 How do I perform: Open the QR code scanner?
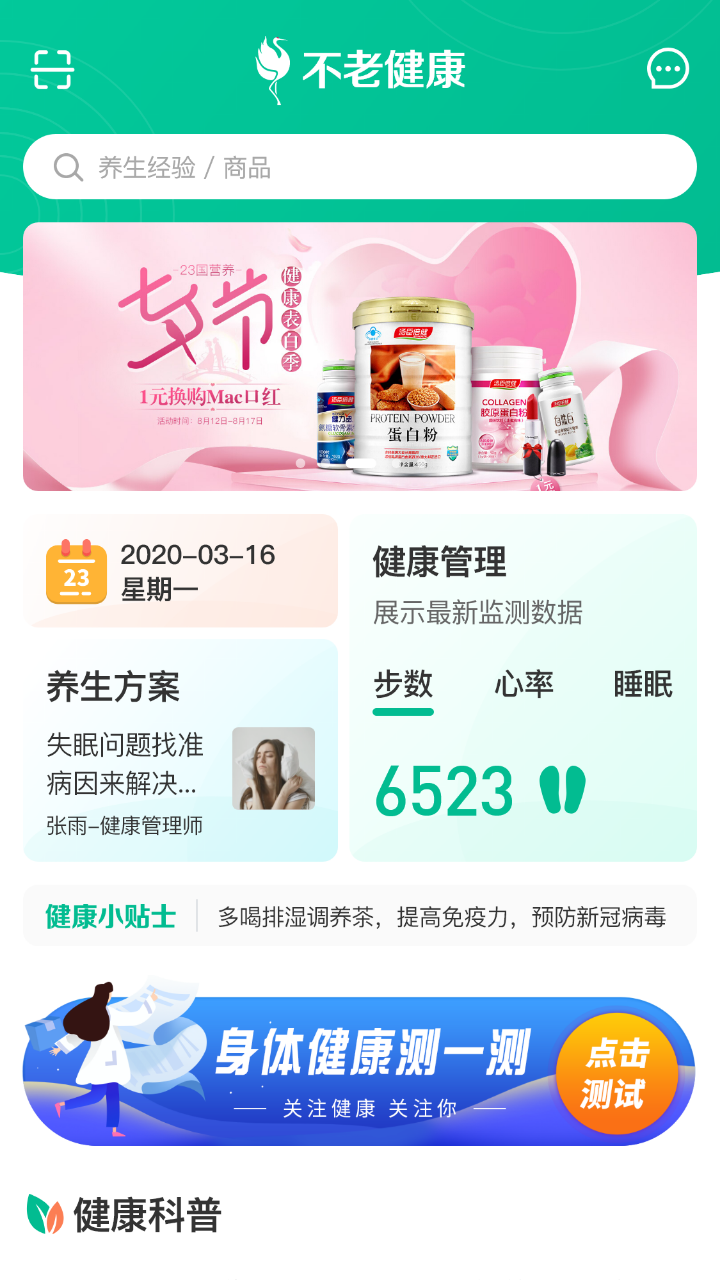[x=55, y=70]
